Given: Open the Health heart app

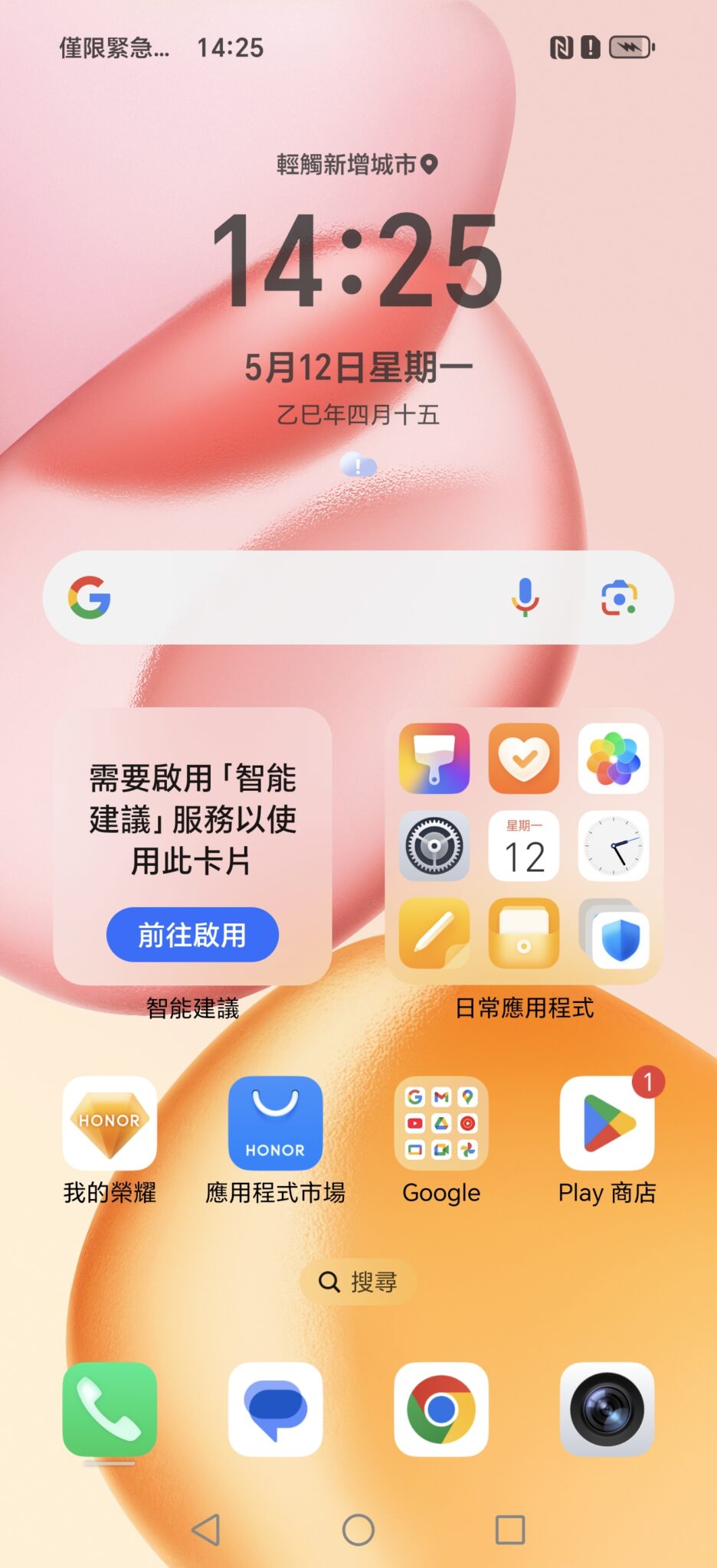Looking at the screenshot, I should [x=524, y=758].
